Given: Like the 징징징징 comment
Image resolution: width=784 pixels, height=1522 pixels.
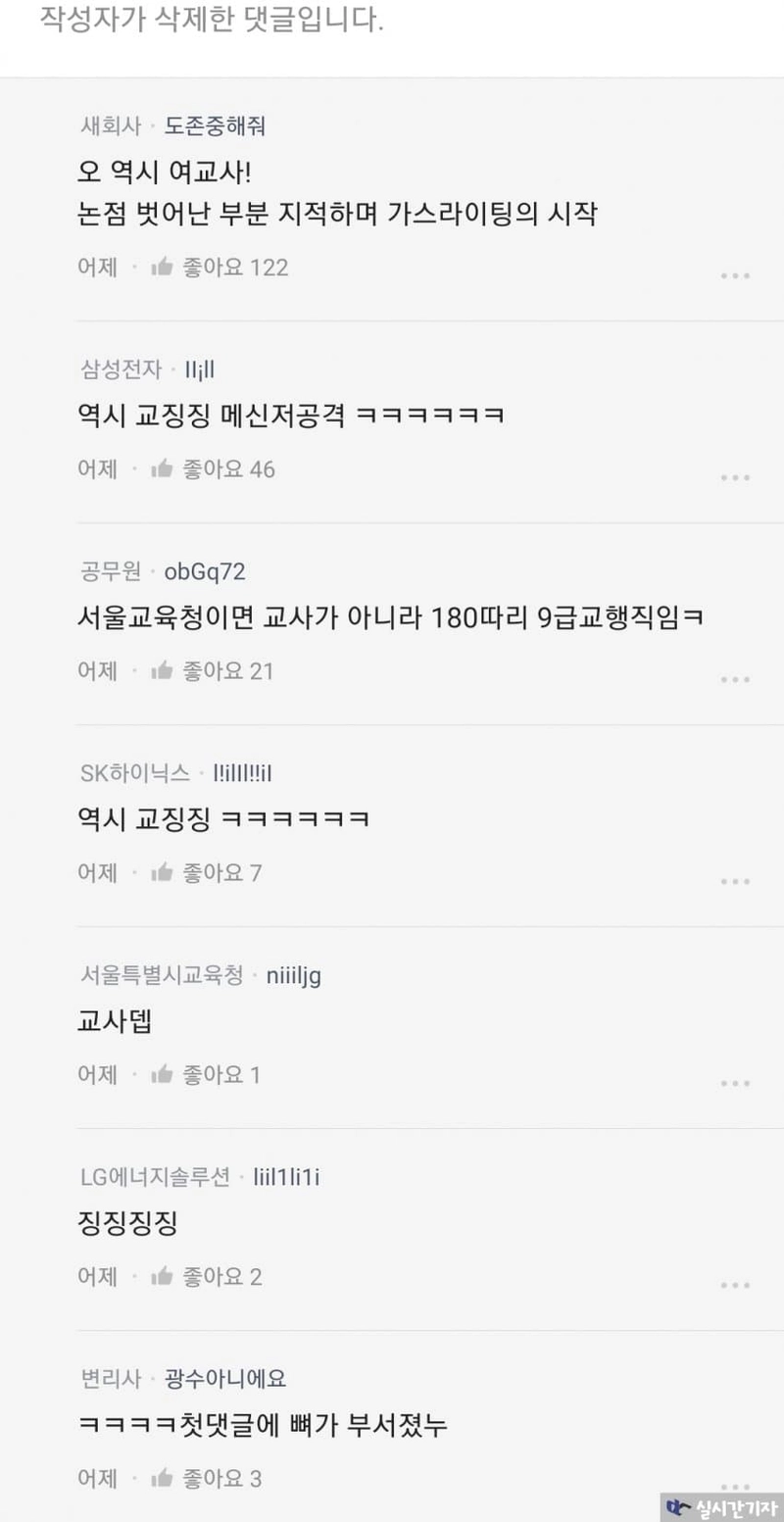Looking at the screenshot, I should (163, 1277).
